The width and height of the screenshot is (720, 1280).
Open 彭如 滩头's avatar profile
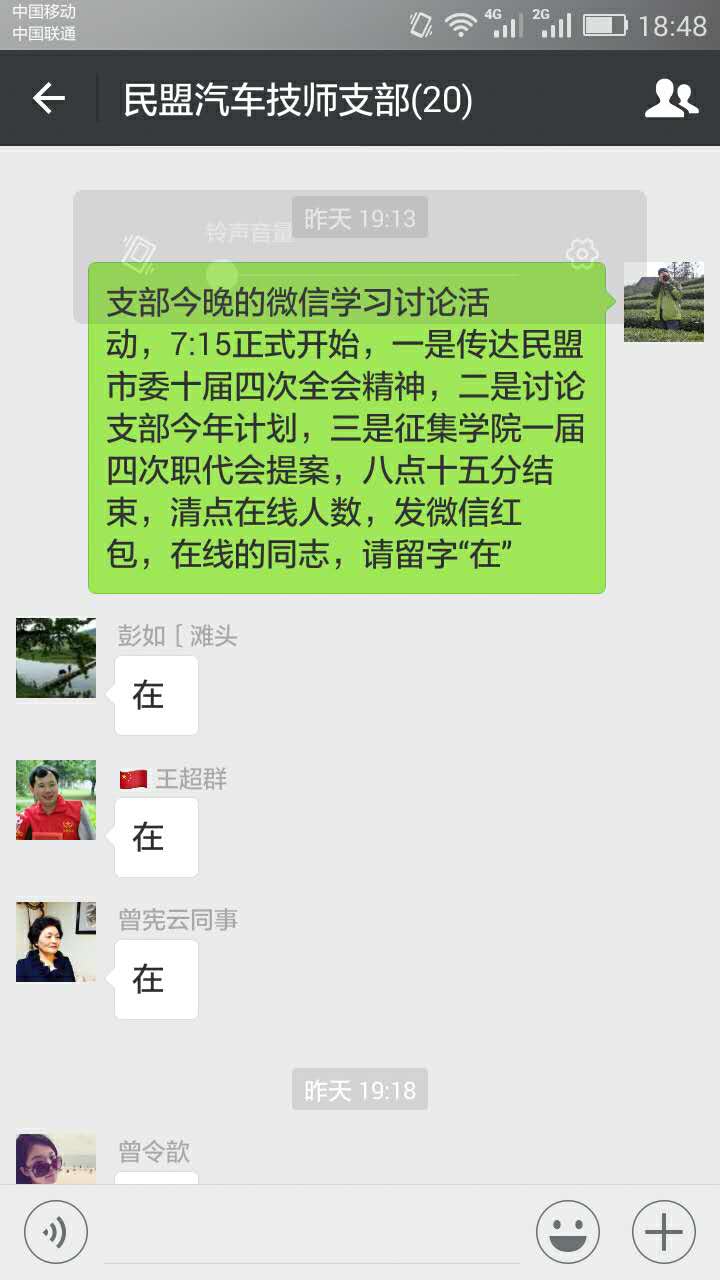tap(56, 658)
